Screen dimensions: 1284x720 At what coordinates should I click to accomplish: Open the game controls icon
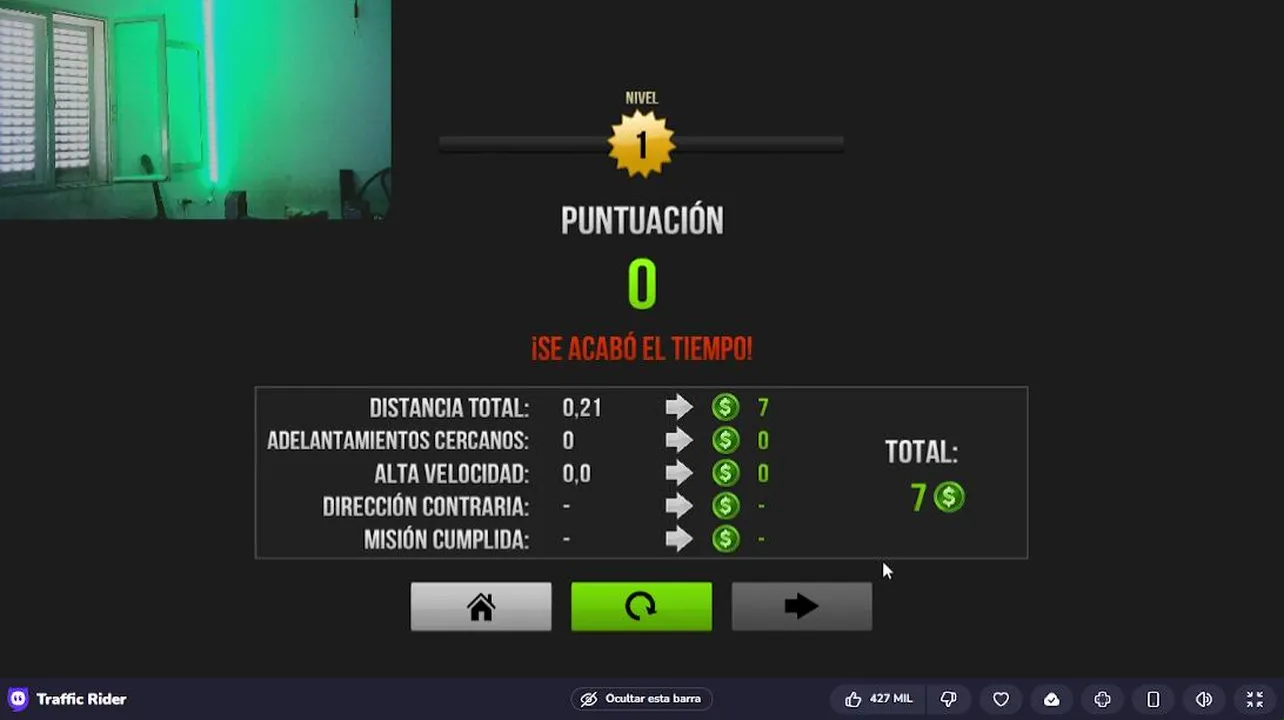(1102, 699)
